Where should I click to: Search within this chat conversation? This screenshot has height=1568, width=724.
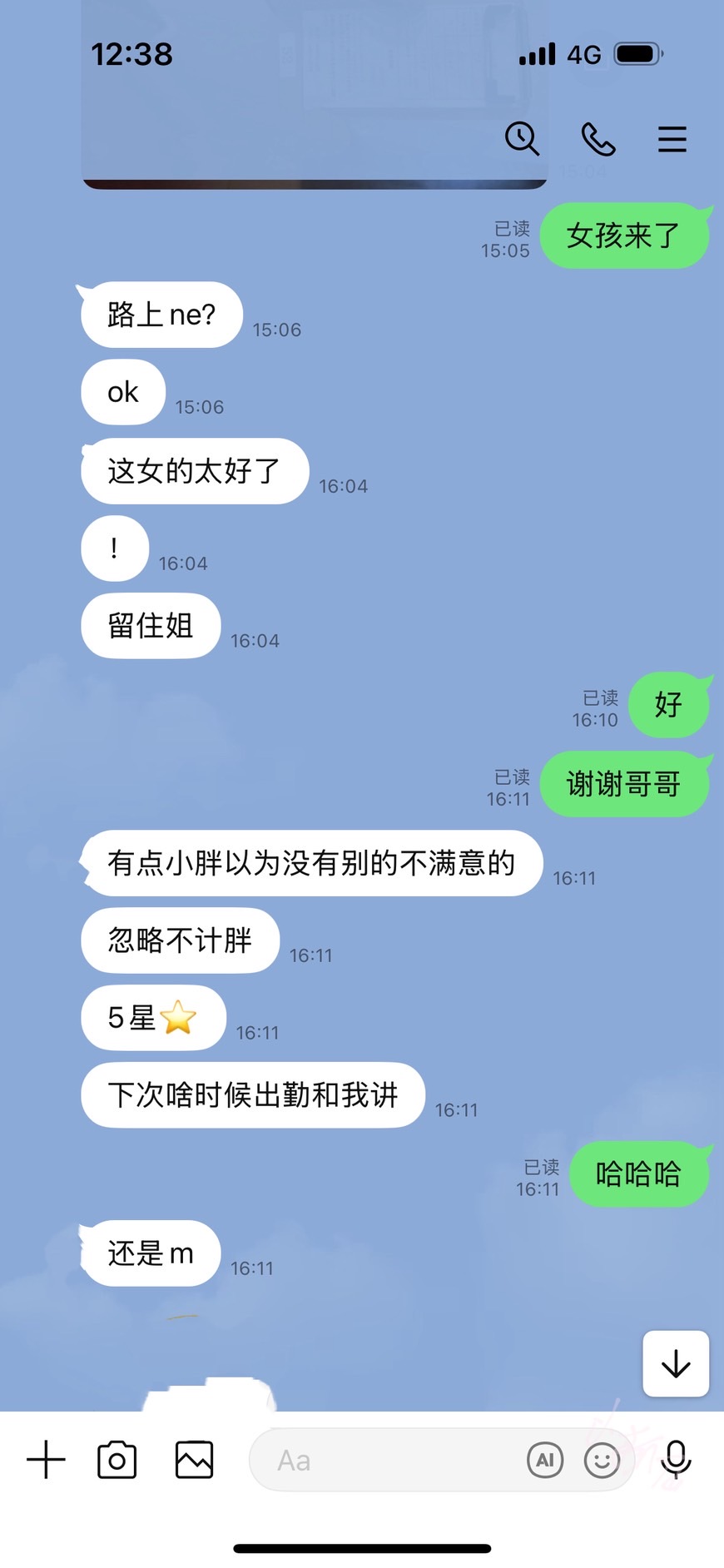(x=522, y=138)
